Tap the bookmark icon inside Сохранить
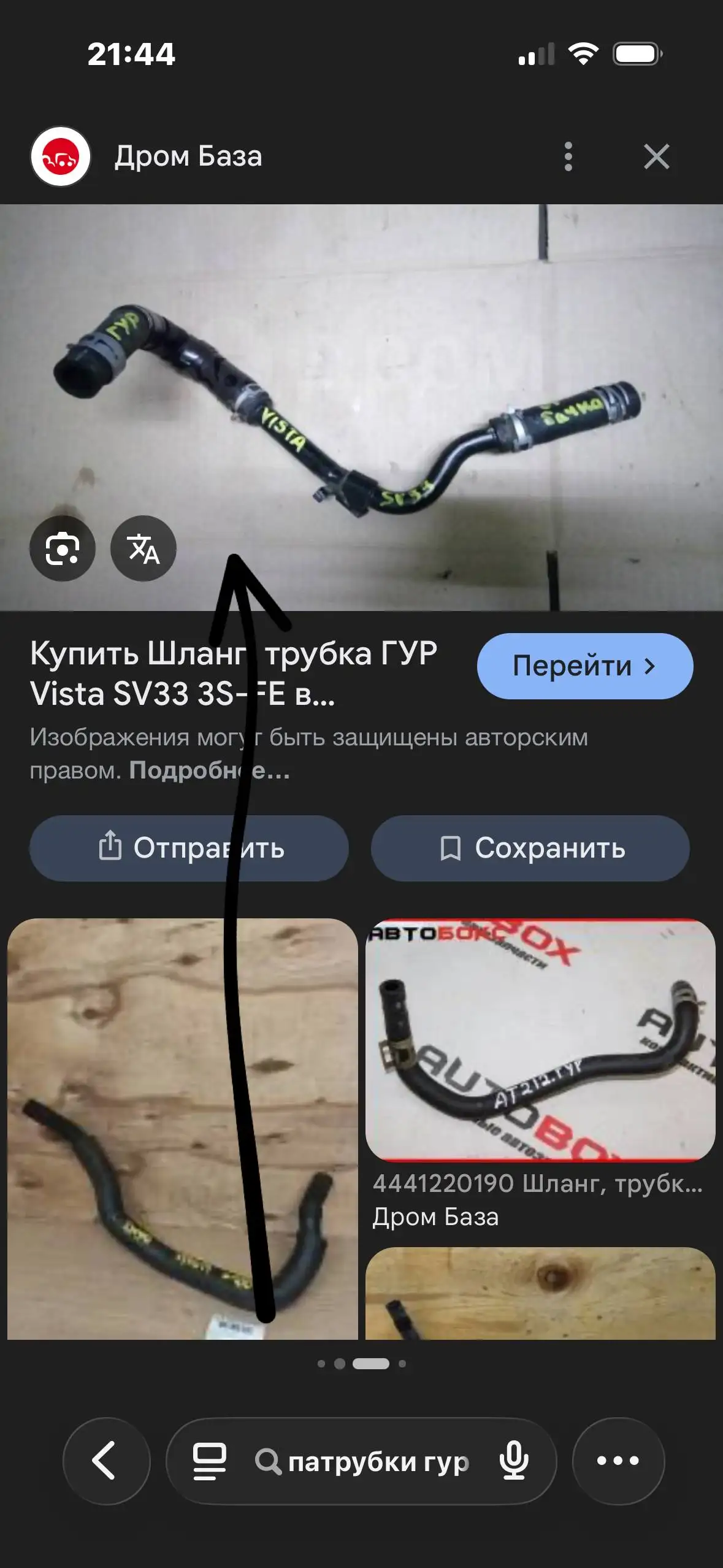 pyautogui.click(x=452, y=847)
